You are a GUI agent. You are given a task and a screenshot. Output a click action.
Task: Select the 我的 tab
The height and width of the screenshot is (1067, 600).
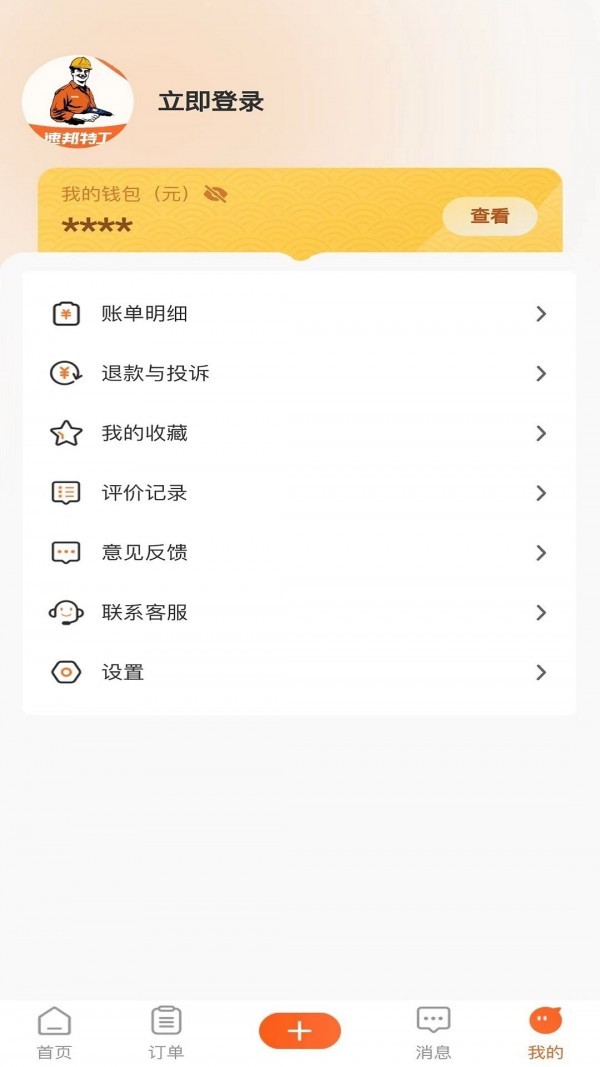[546, 1033]
